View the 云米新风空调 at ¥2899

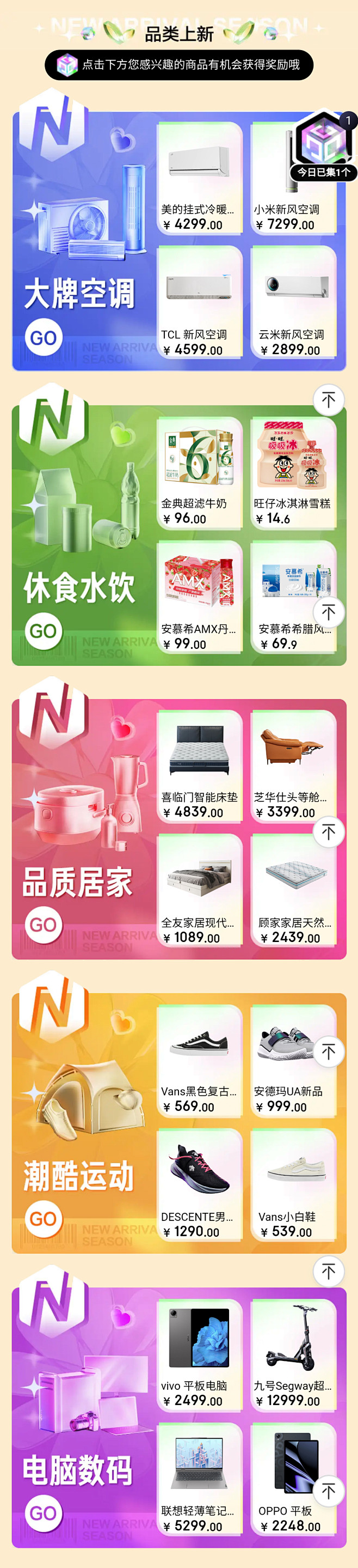tap(293, 303)
